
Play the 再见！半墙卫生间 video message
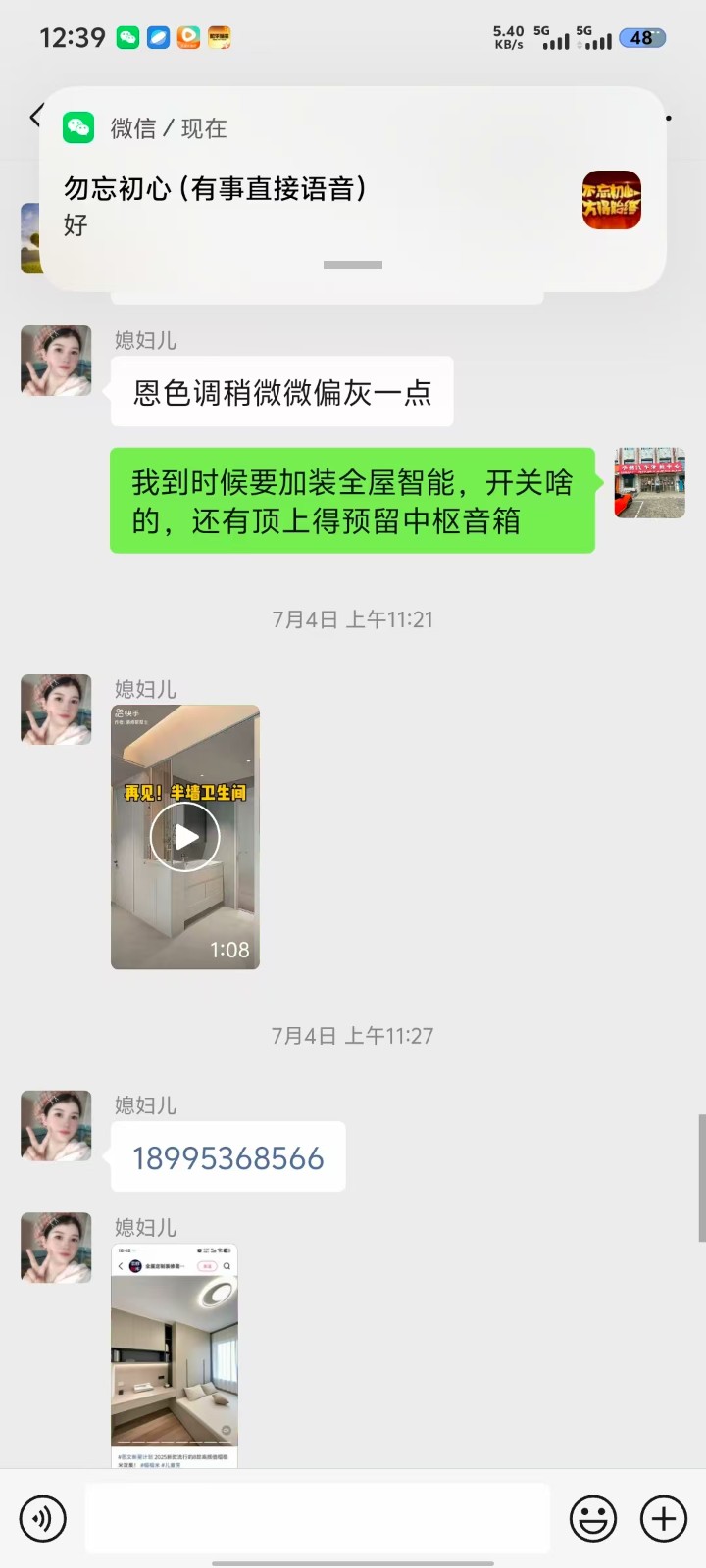tap(185, 837)
